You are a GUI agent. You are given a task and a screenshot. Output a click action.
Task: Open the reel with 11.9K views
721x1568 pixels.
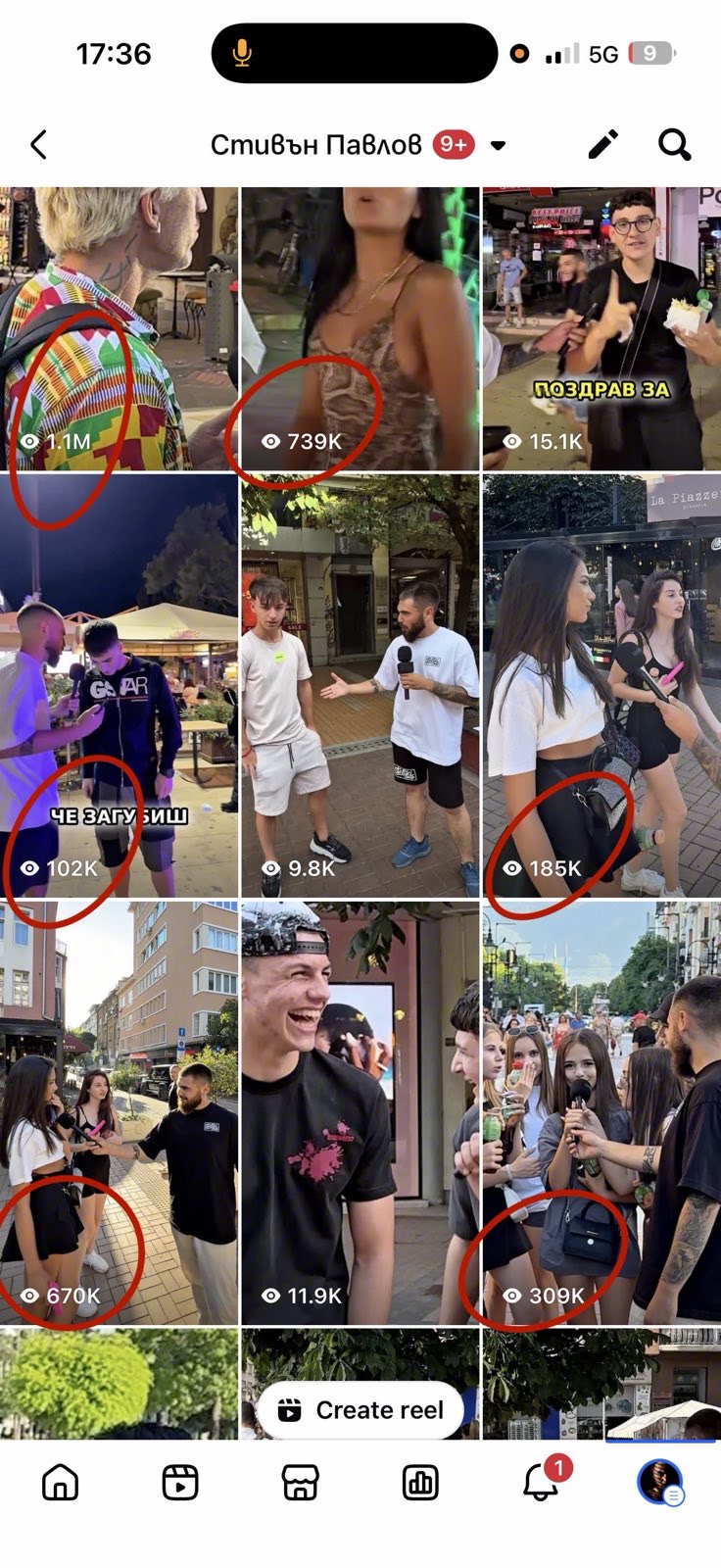[360, 1112]
